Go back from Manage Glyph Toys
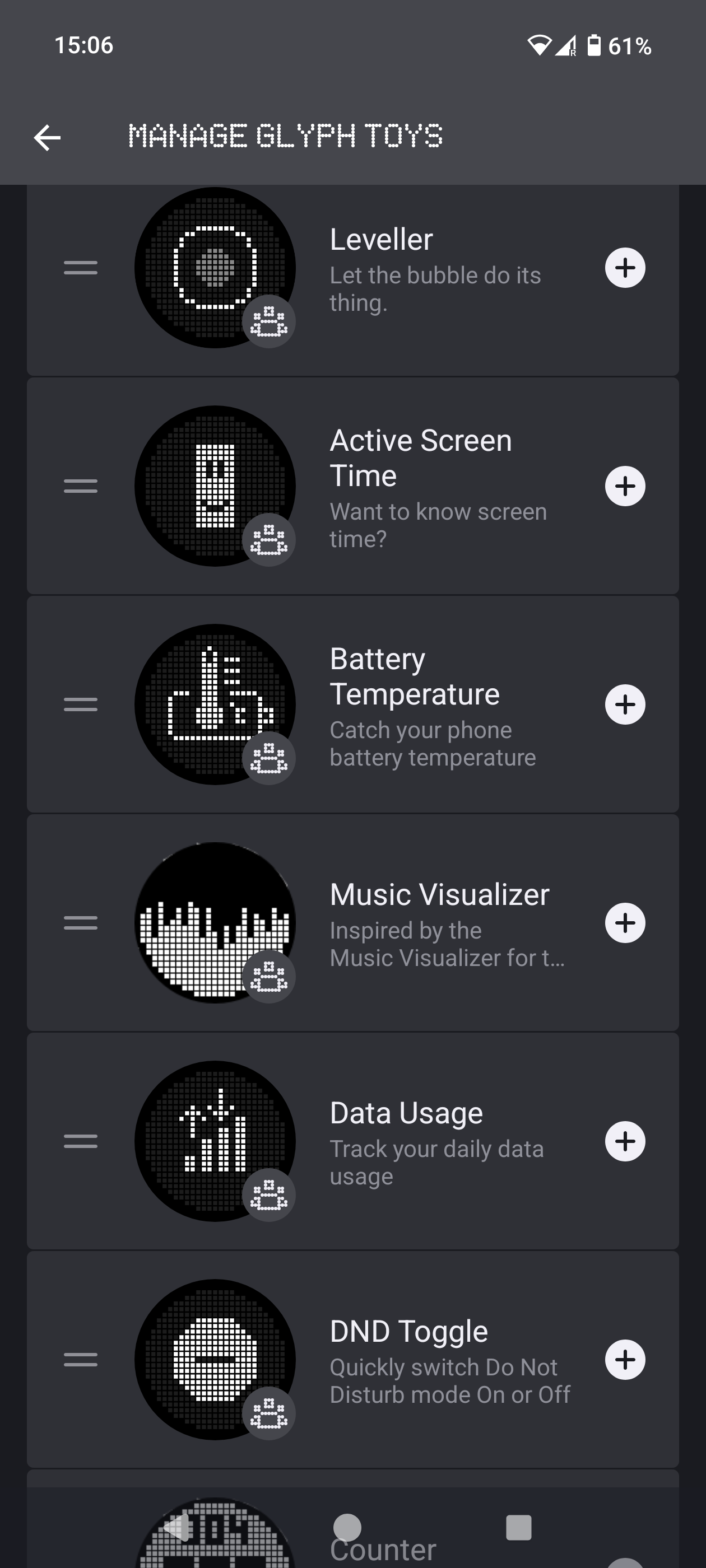Viewport: 706px width, 1568px height. [x=47, y=138]
